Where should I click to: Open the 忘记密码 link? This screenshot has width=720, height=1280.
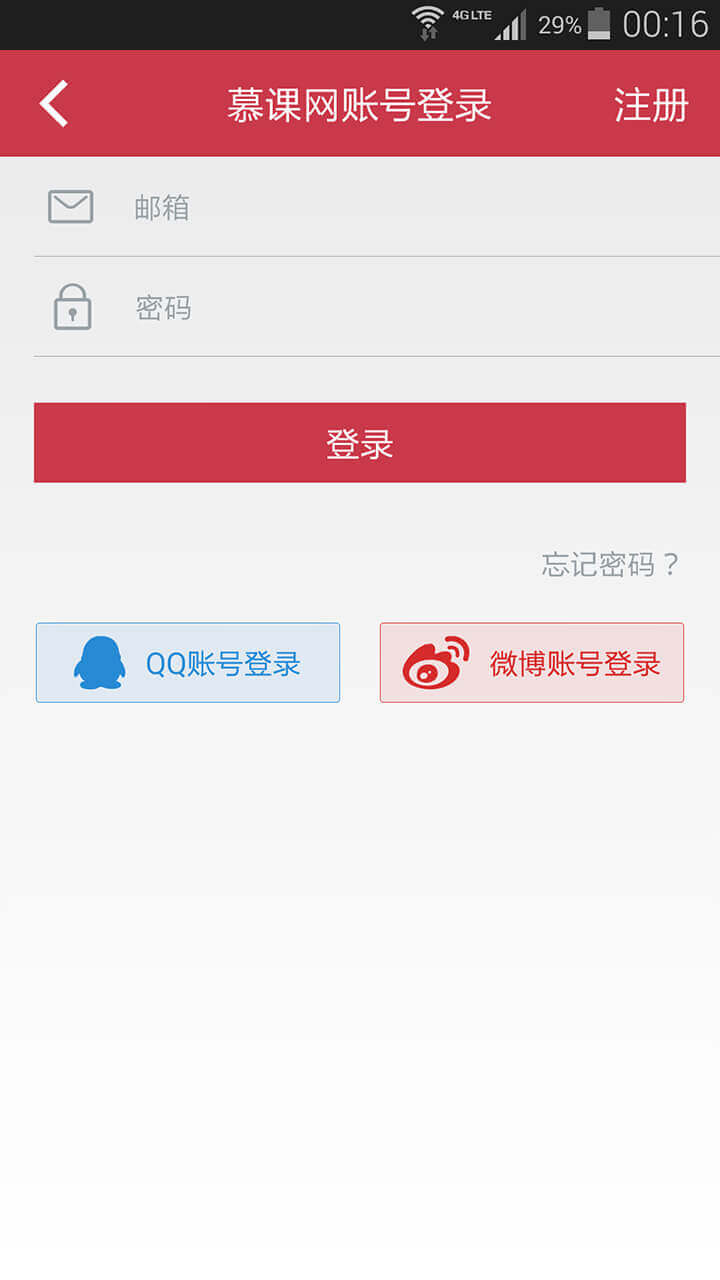[x=610, y=565]
